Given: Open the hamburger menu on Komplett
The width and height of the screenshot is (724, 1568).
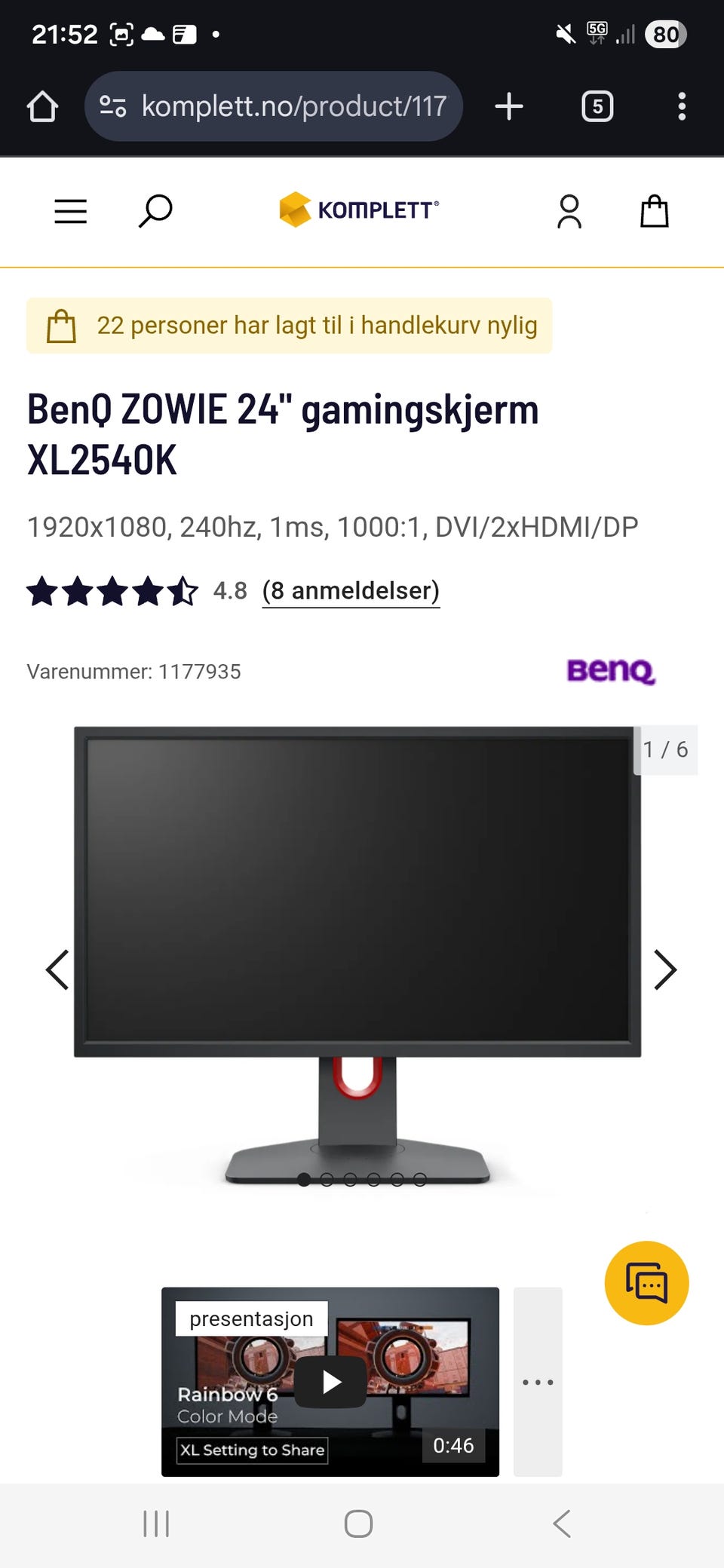Looking at the screenshot, I should [x=71, y=212].
